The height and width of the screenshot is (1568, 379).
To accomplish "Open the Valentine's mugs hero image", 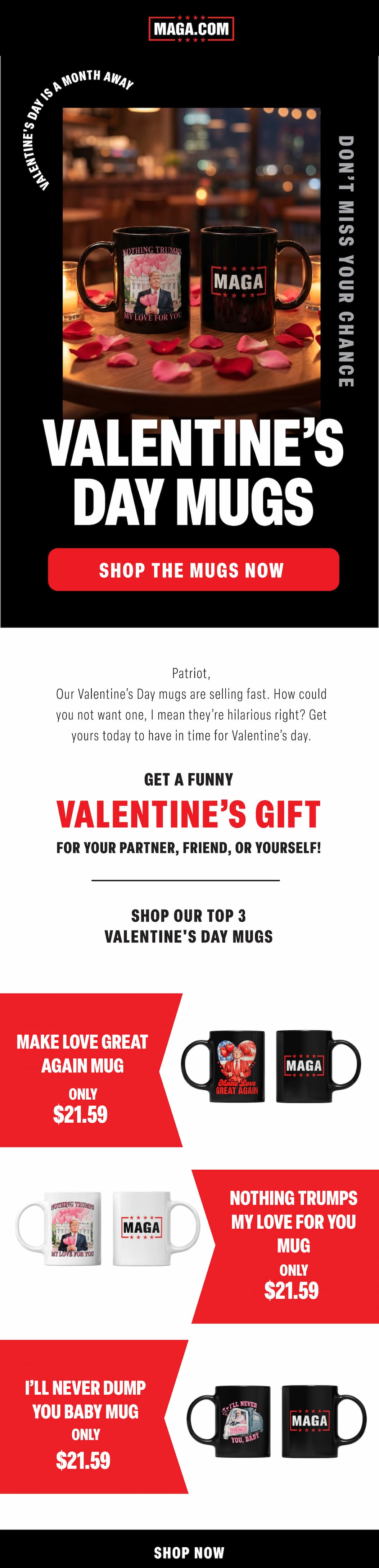I will [191, 262].
